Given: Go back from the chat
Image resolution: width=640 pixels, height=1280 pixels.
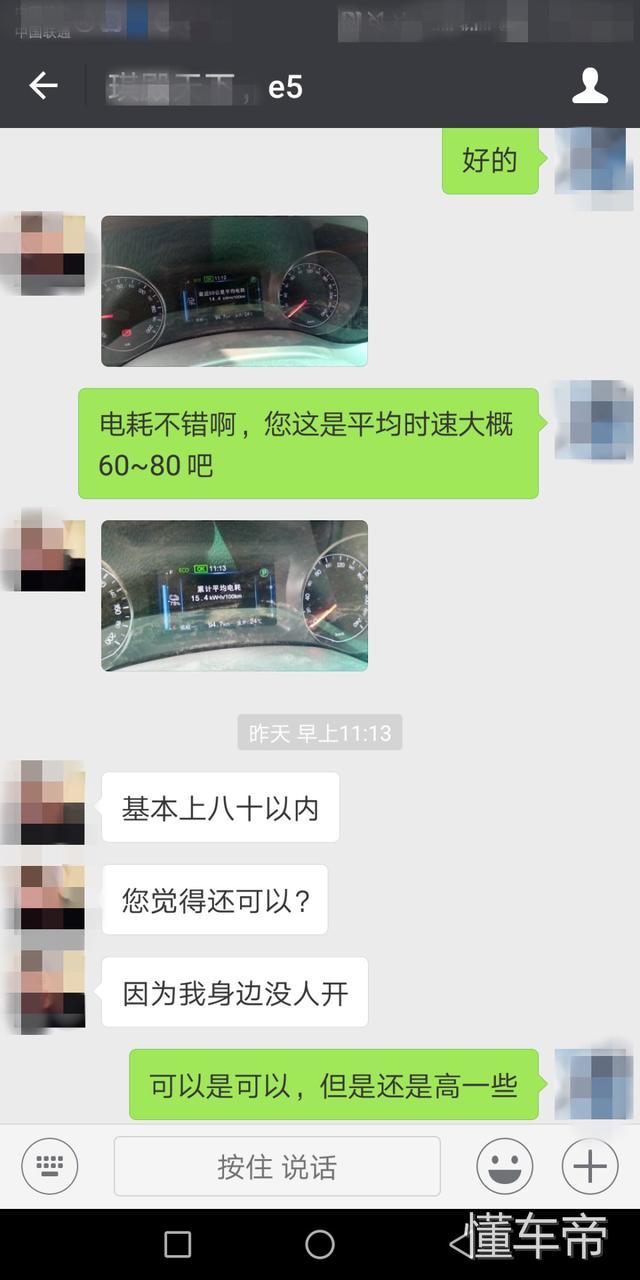Looking at the screenshot, I should click(x=43, y=87).
